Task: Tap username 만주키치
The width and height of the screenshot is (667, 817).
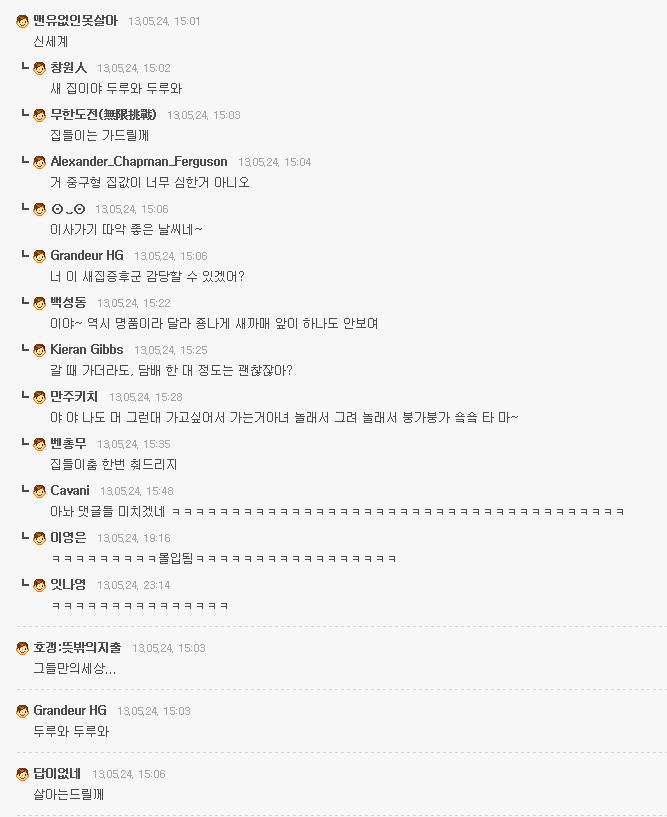Action: pos(74,396)
